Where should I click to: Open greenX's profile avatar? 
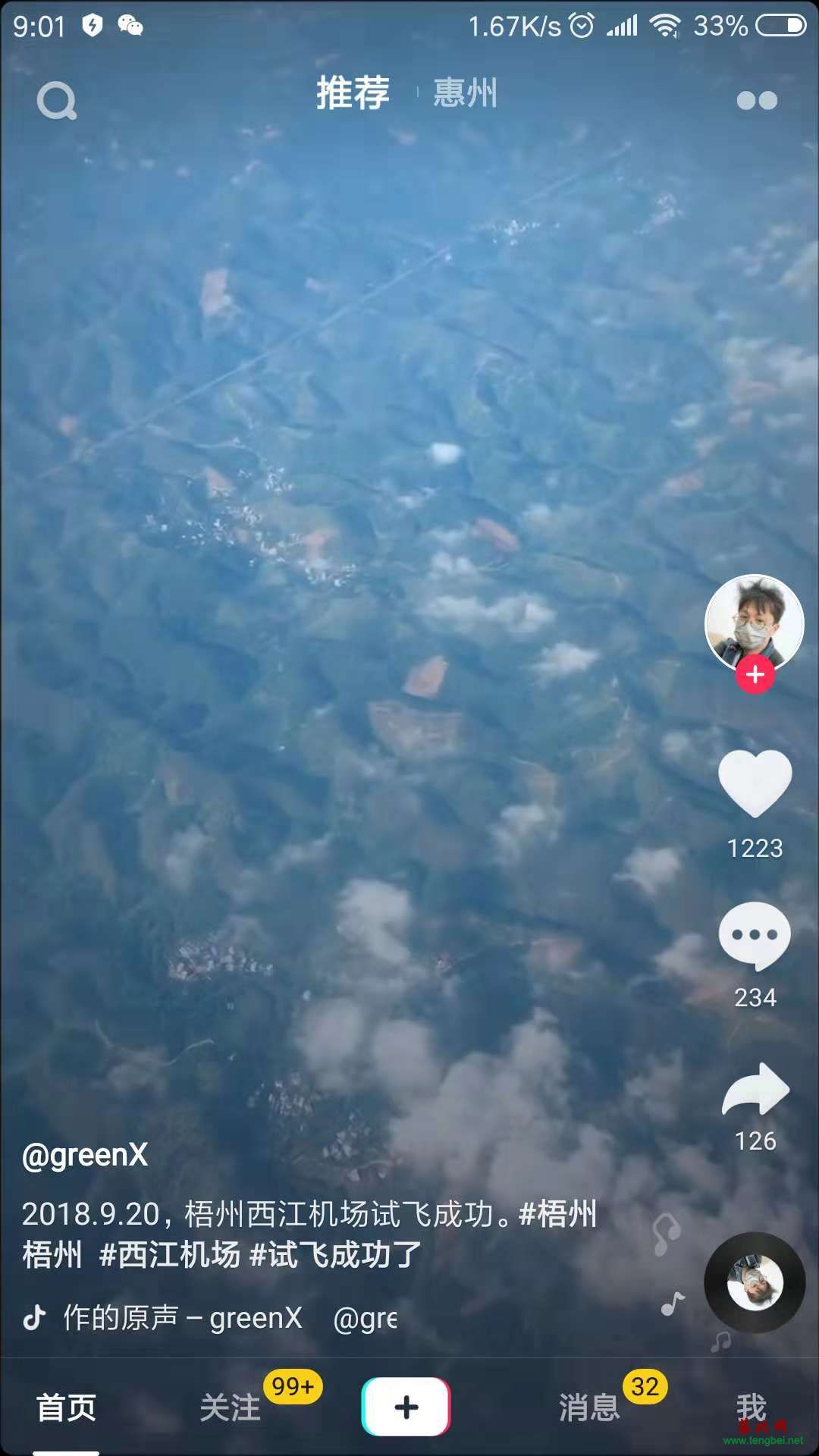755,622
